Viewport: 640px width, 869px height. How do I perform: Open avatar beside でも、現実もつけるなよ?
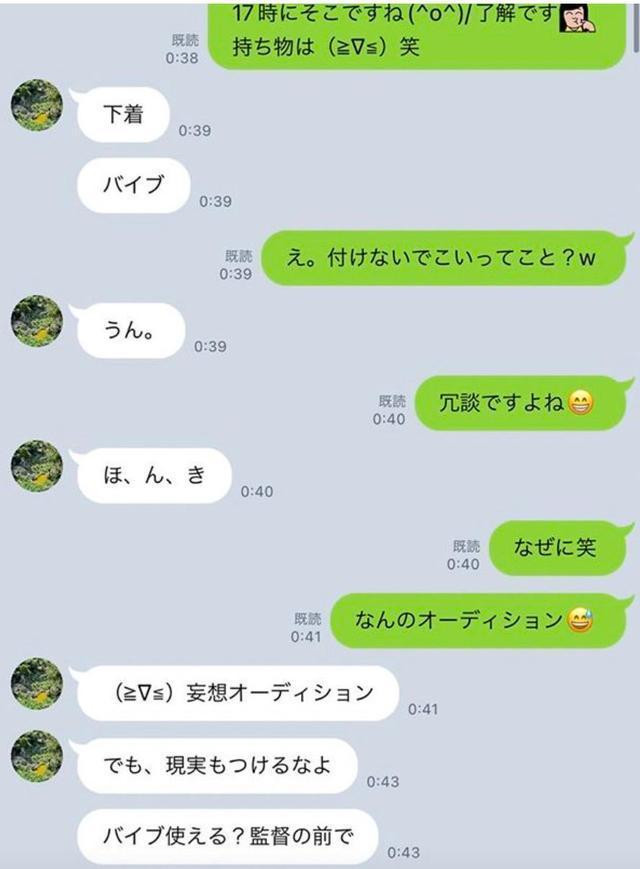(37, 755)
